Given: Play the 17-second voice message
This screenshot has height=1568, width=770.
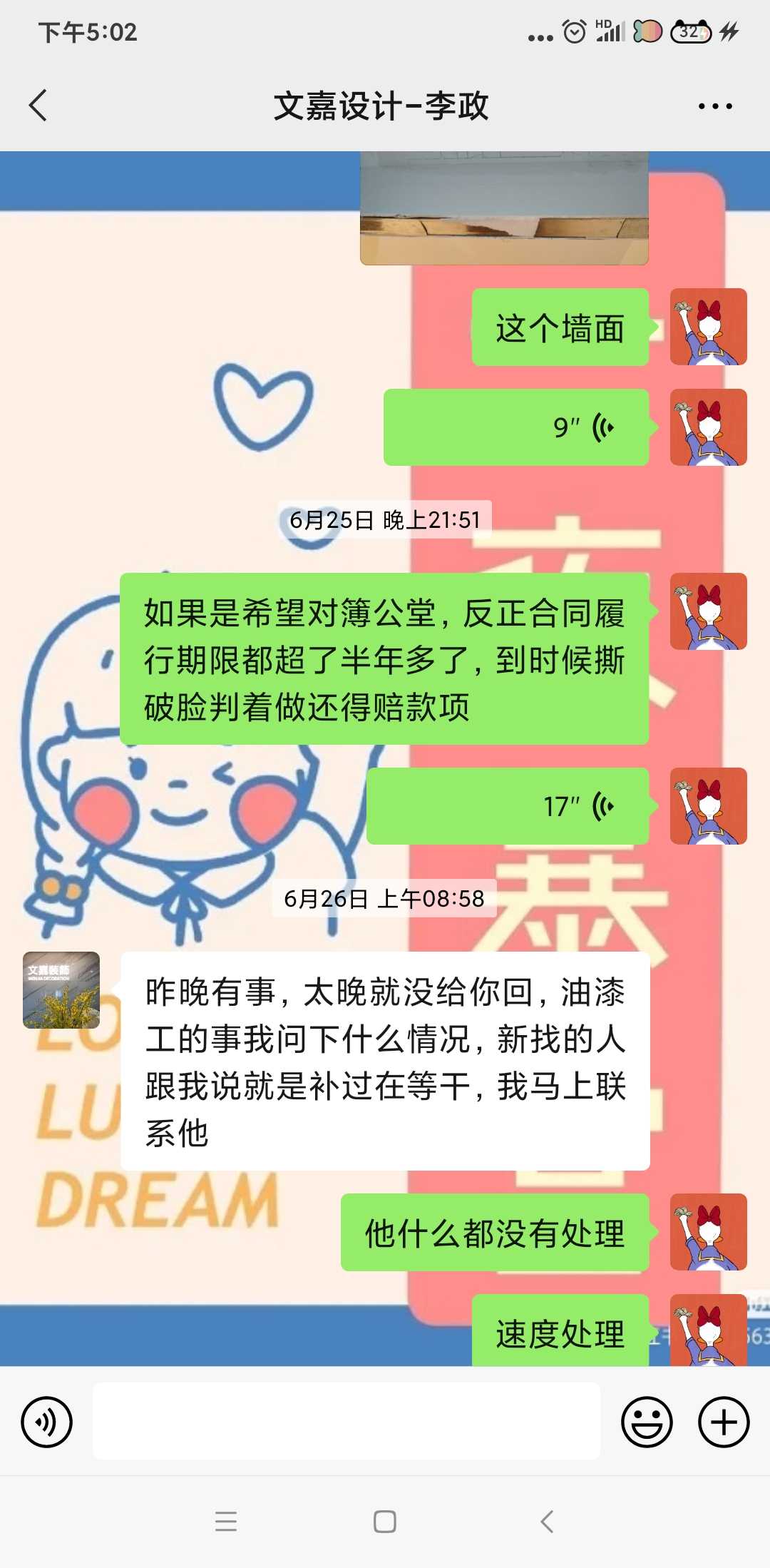Looking at the screenshot, I should (x=507, y=806).
